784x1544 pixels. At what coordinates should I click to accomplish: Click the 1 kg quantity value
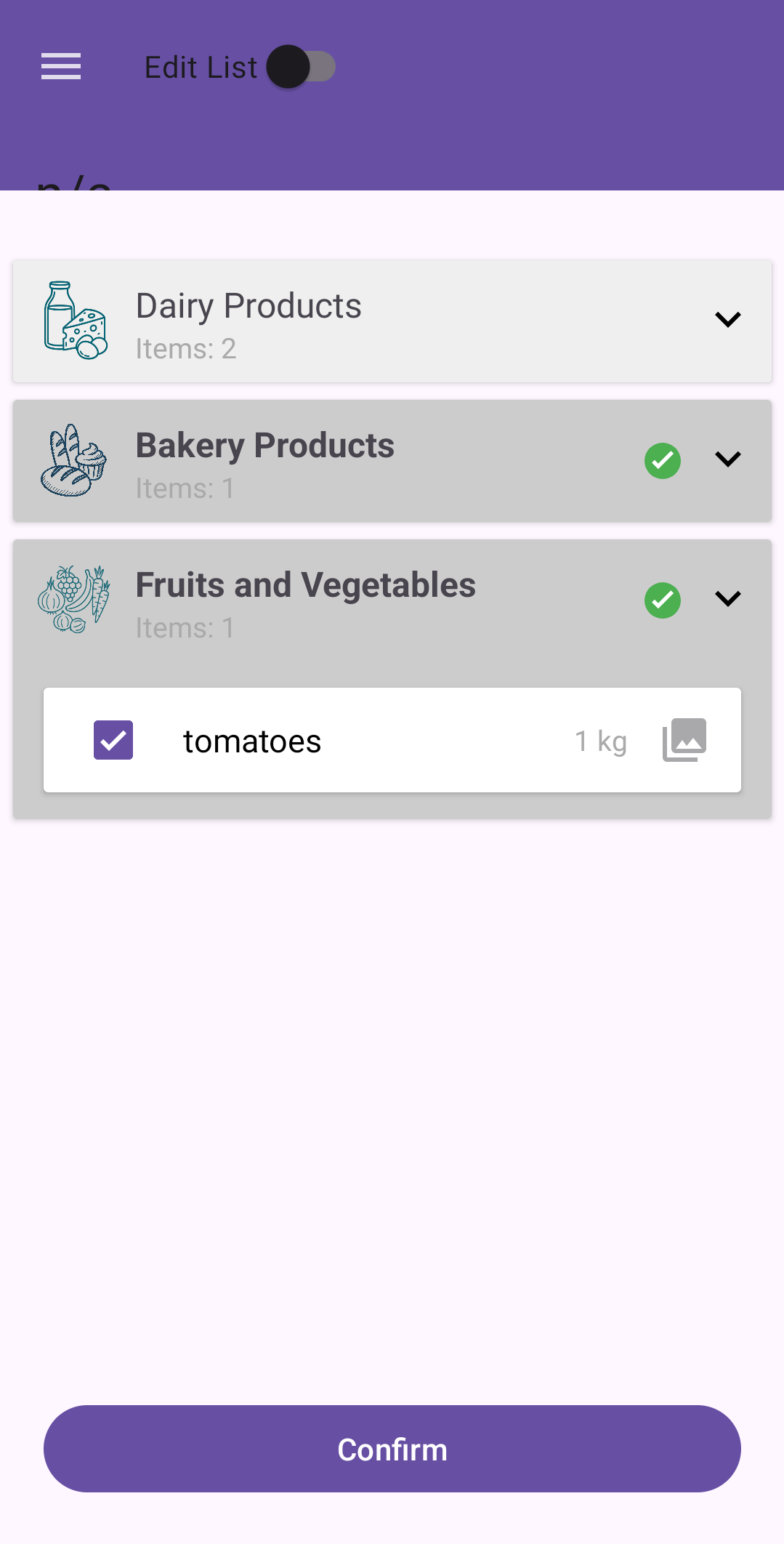point(601,741)
